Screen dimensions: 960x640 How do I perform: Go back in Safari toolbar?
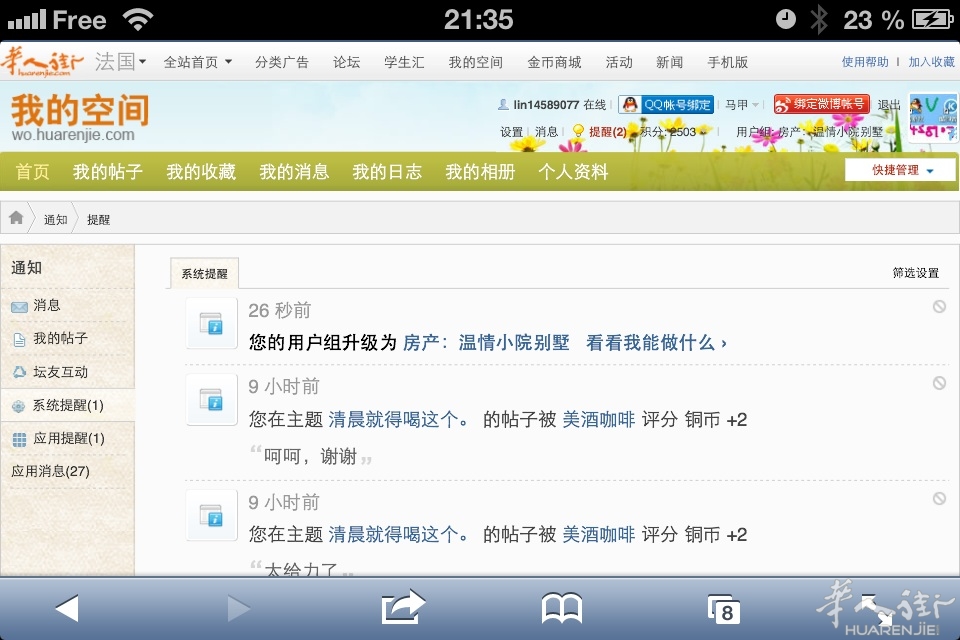pos(66,607)
